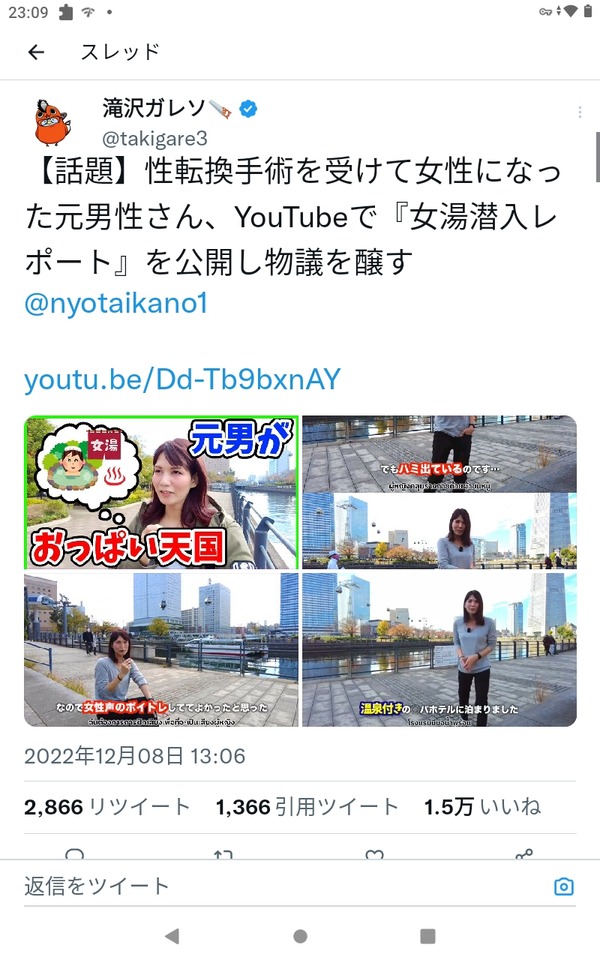The image size is (600, 960).
Task: Show the 2,866 リツイート list
Action: point(107,807)
